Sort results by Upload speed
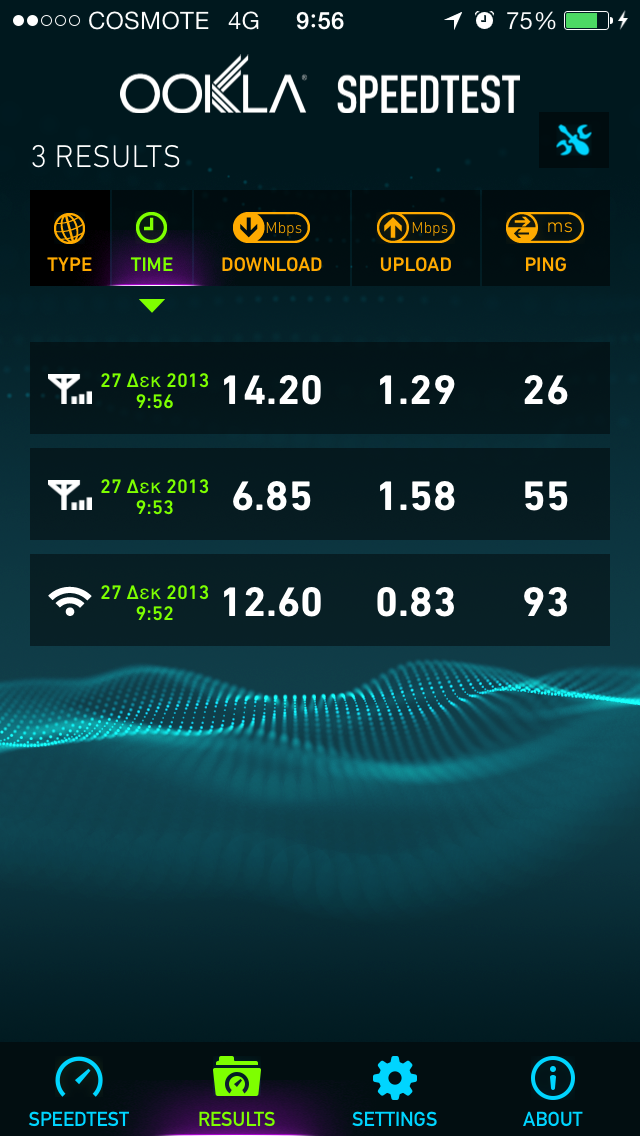Image resolution: width=640 pixels, height=1136 pixels. [416, 238]
